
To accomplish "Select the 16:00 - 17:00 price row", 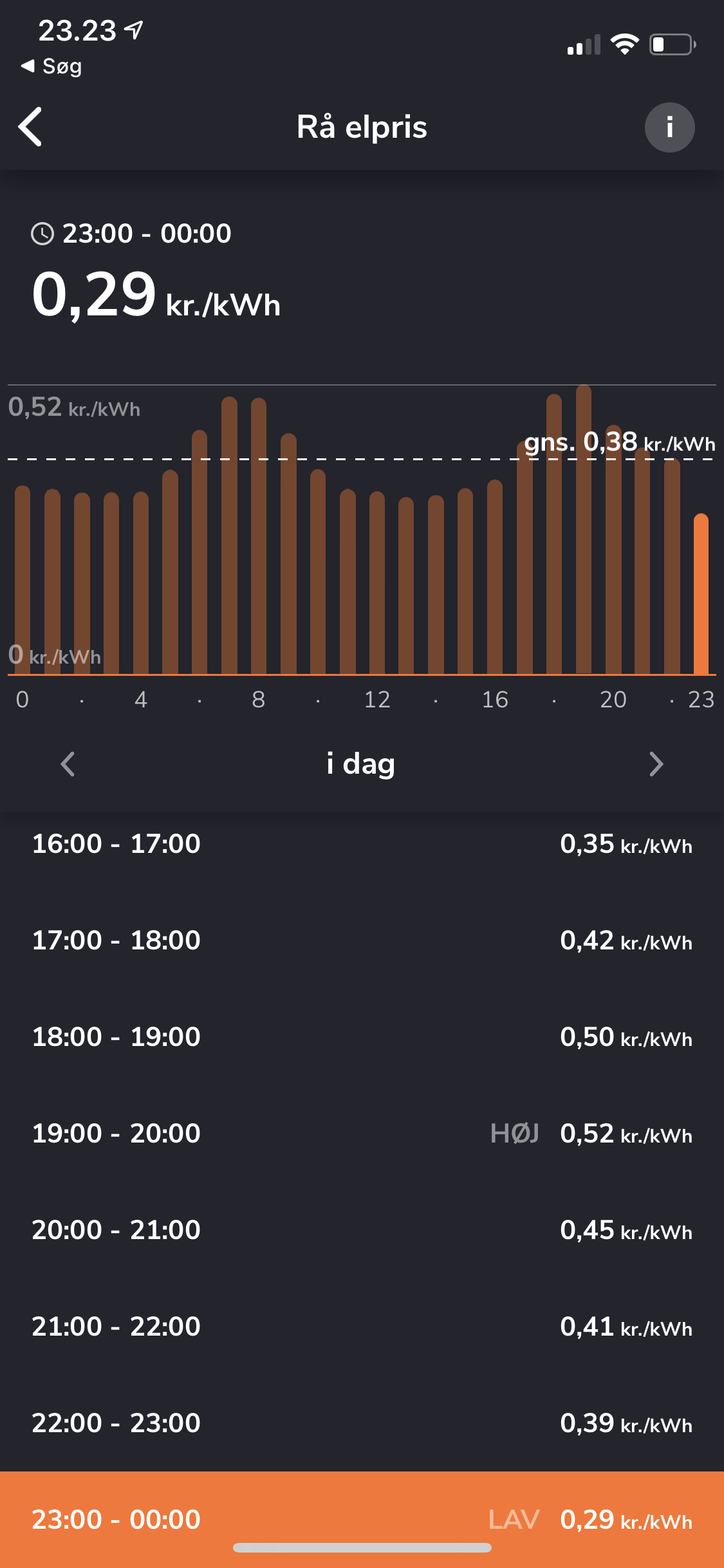I will tap(362, 844).
